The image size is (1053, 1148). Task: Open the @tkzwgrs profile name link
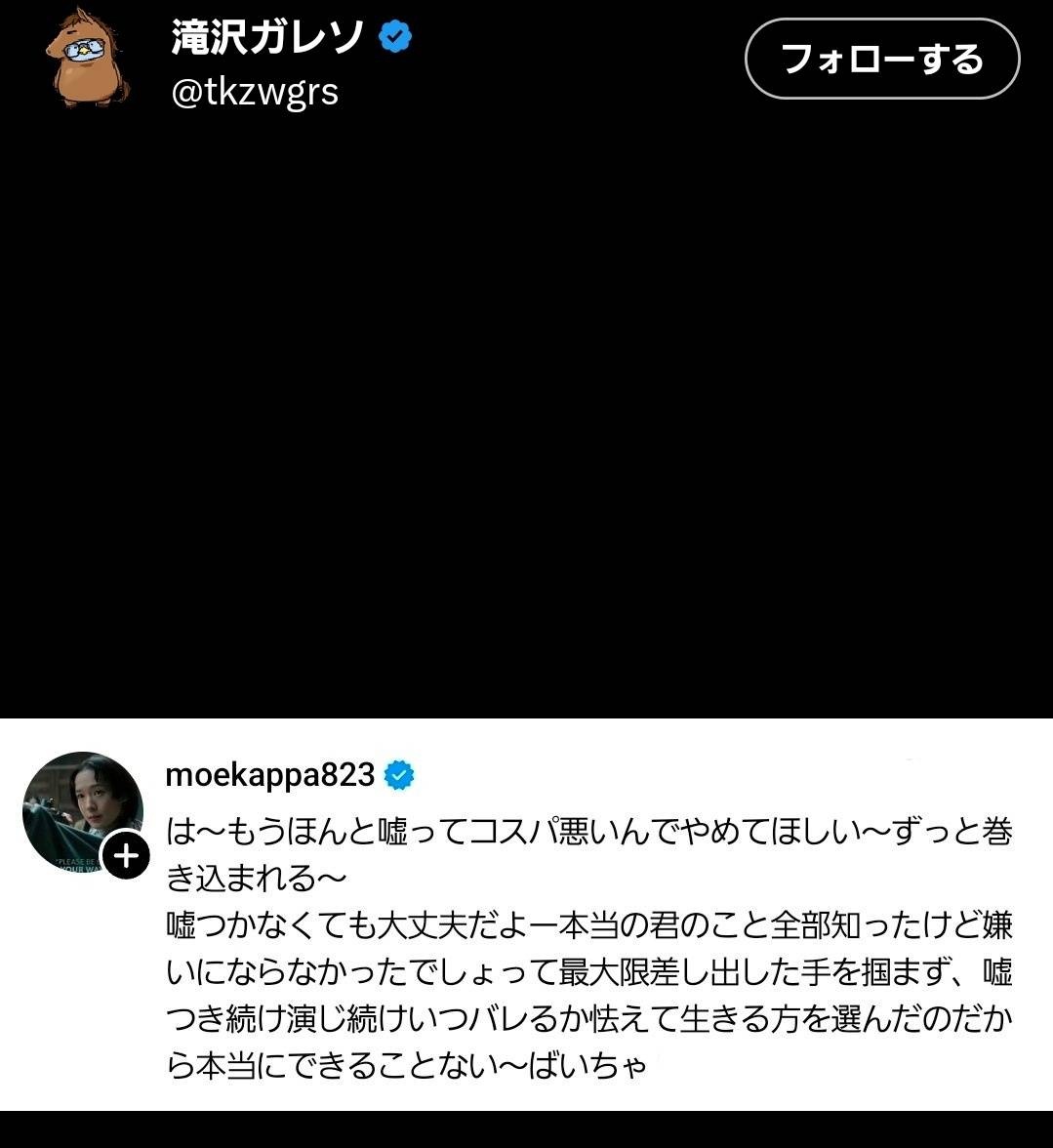tap(255, 93)
